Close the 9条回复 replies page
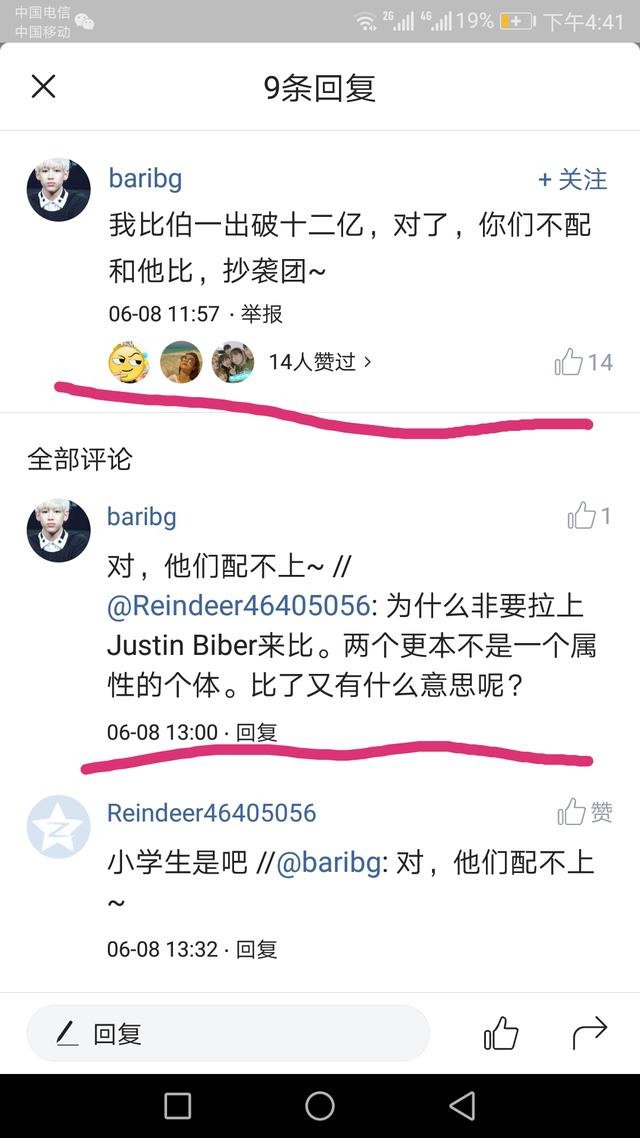The width and height of the screenshot is (640, 1138). coord(43,87)
